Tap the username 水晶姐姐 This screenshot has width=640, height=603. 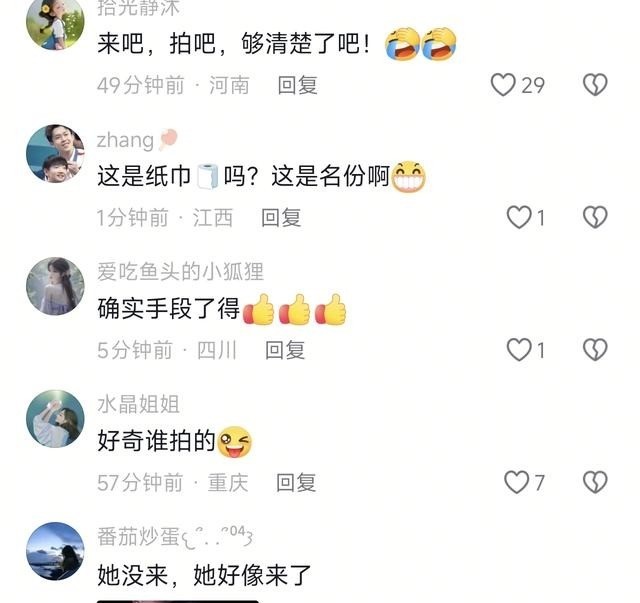pyautogui.click(x=139, y=405)
